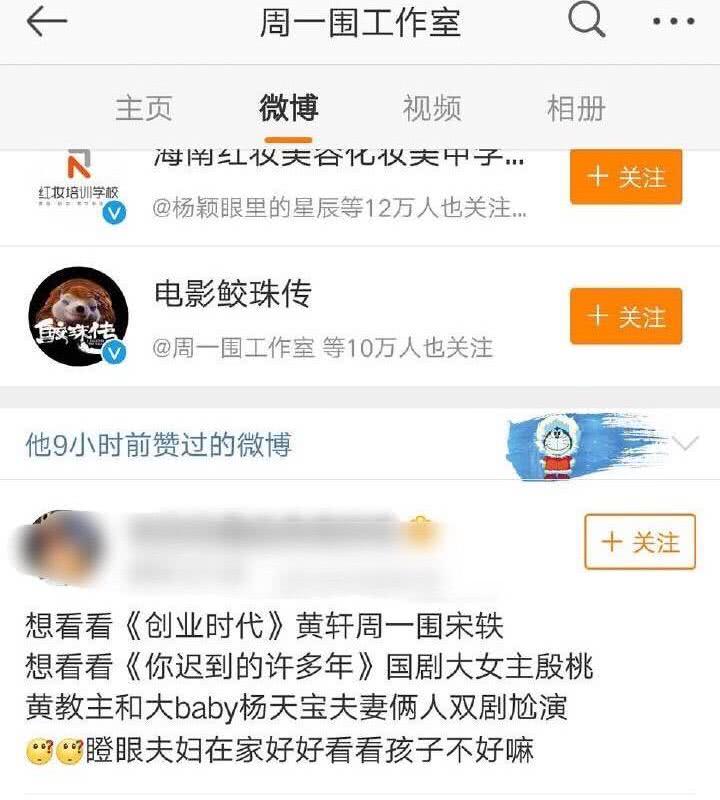Follow the author of the liked post
The width and height of the screenshot is (720, 800).
pos(640,543)
